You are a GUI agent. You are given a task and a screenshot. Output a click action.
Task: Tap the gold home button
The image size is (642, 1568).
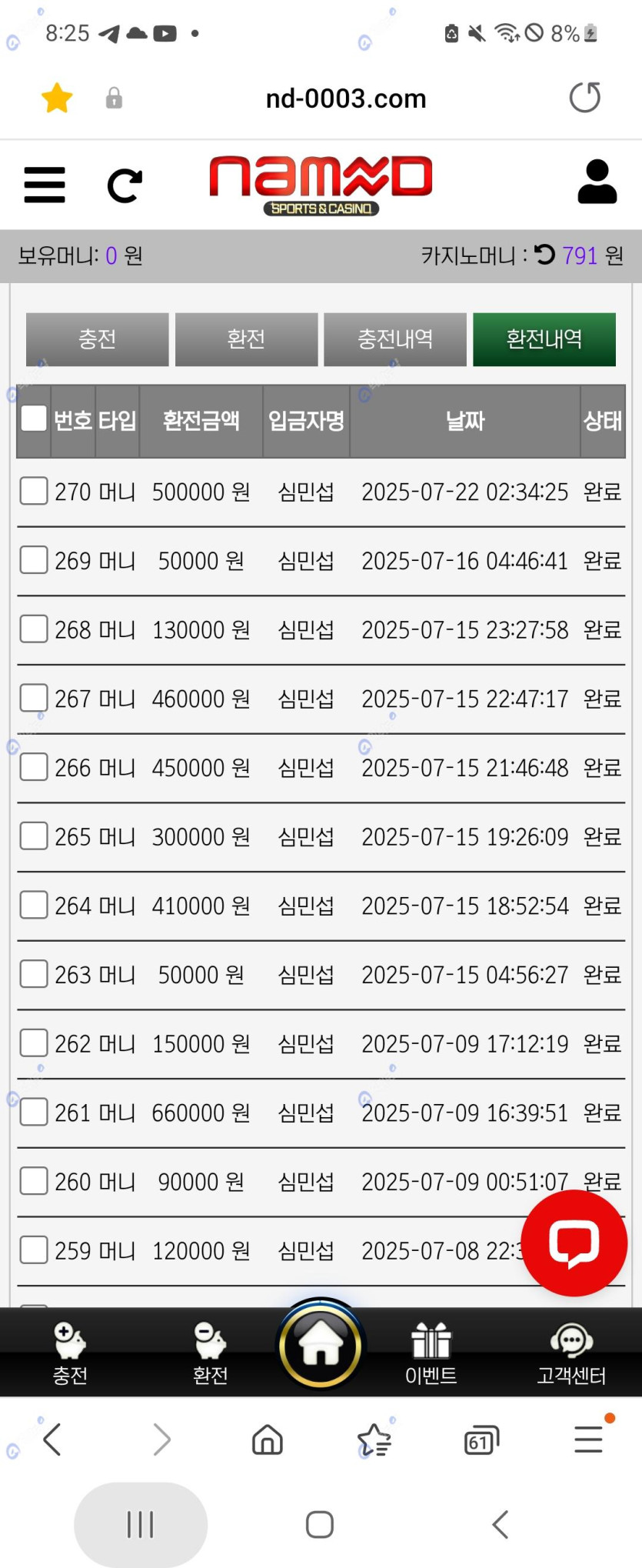tap(320, 1346)
